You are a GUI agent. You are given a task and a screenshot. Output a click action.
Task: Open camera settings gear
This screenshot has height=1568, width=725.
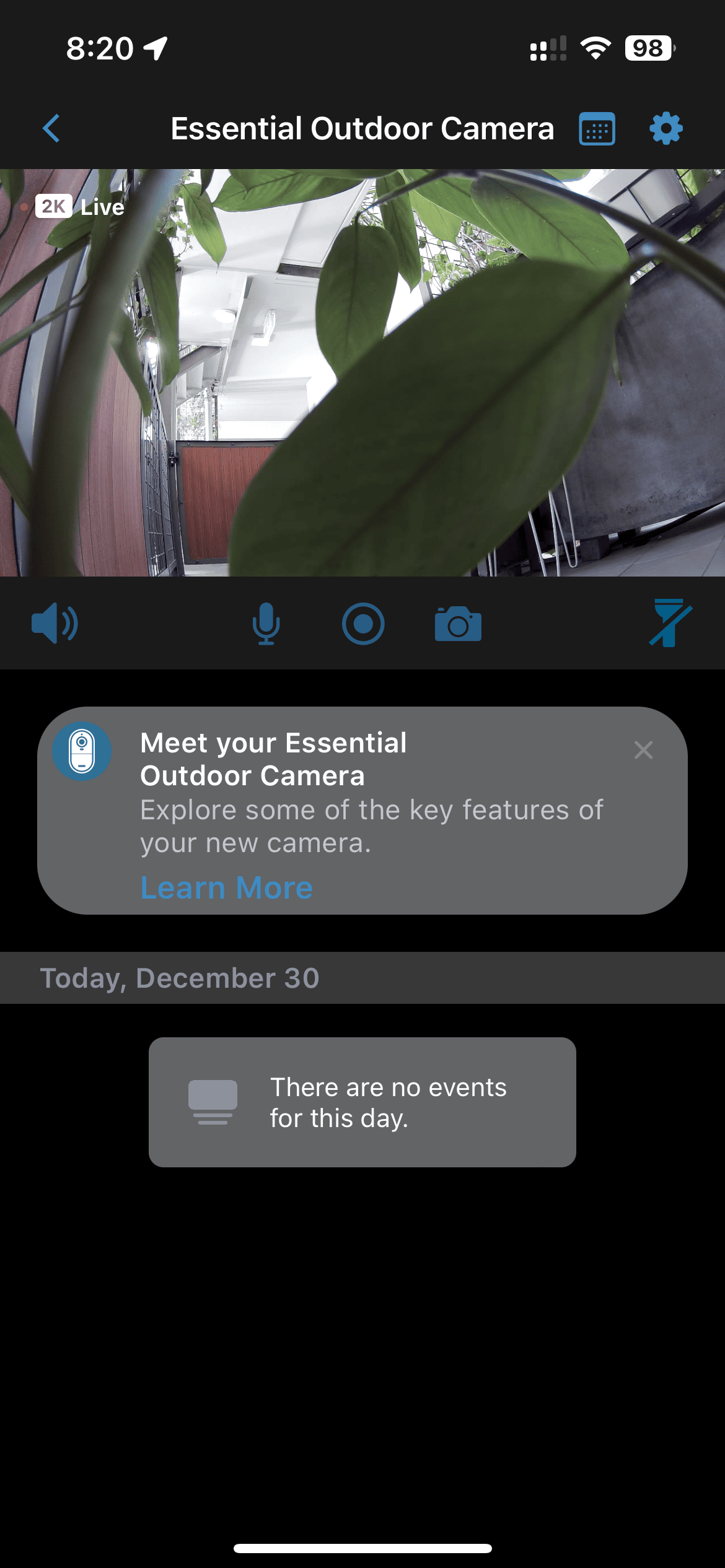click(x=666, y=129)
